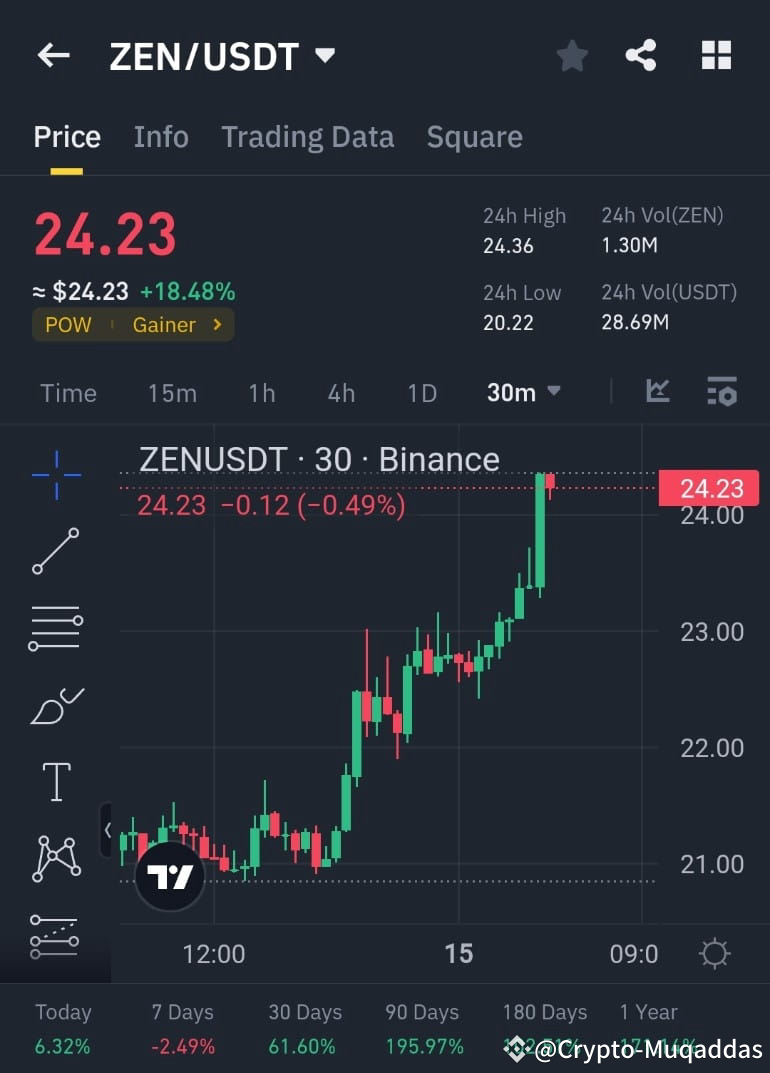
Task: Select the text annotation tool
Action: click(x=55, y=782)
